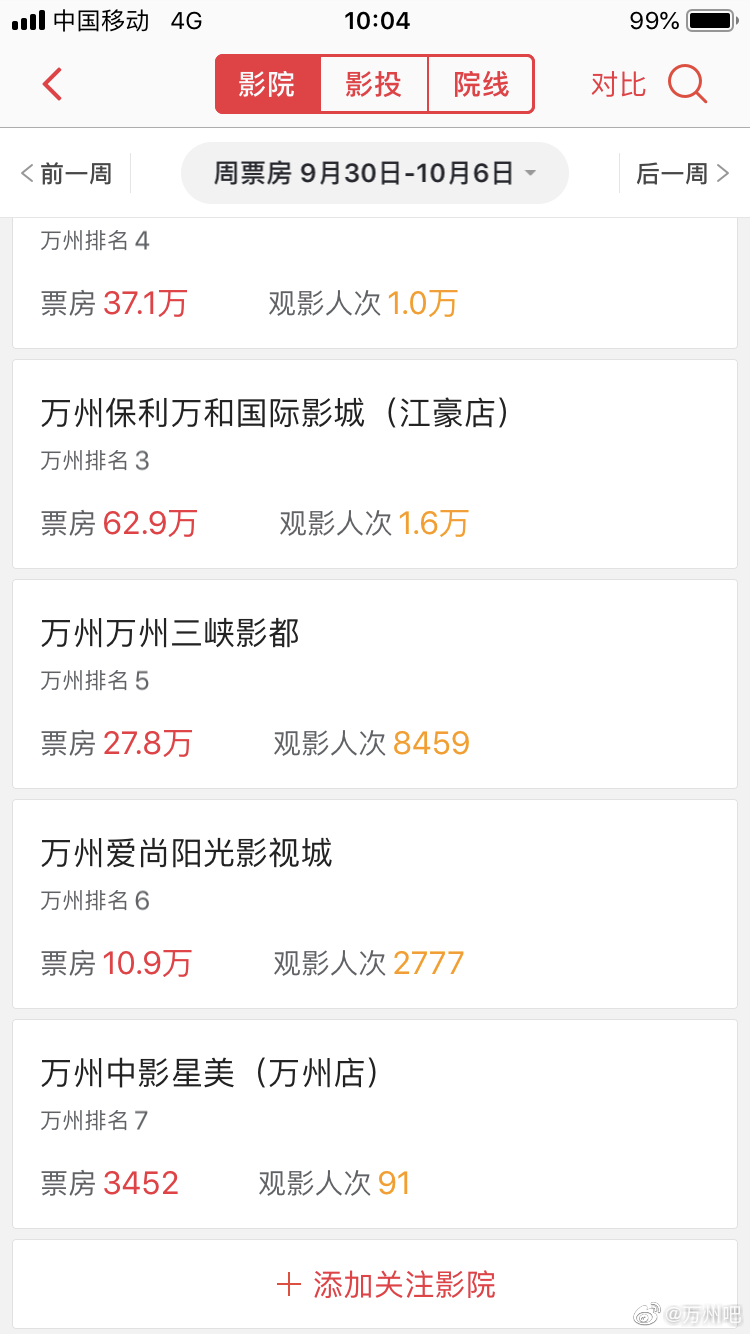Screen dimensions: 750x1334
Task: Open the cinema card ranked 万州排名 4
Action: (375, 283)
